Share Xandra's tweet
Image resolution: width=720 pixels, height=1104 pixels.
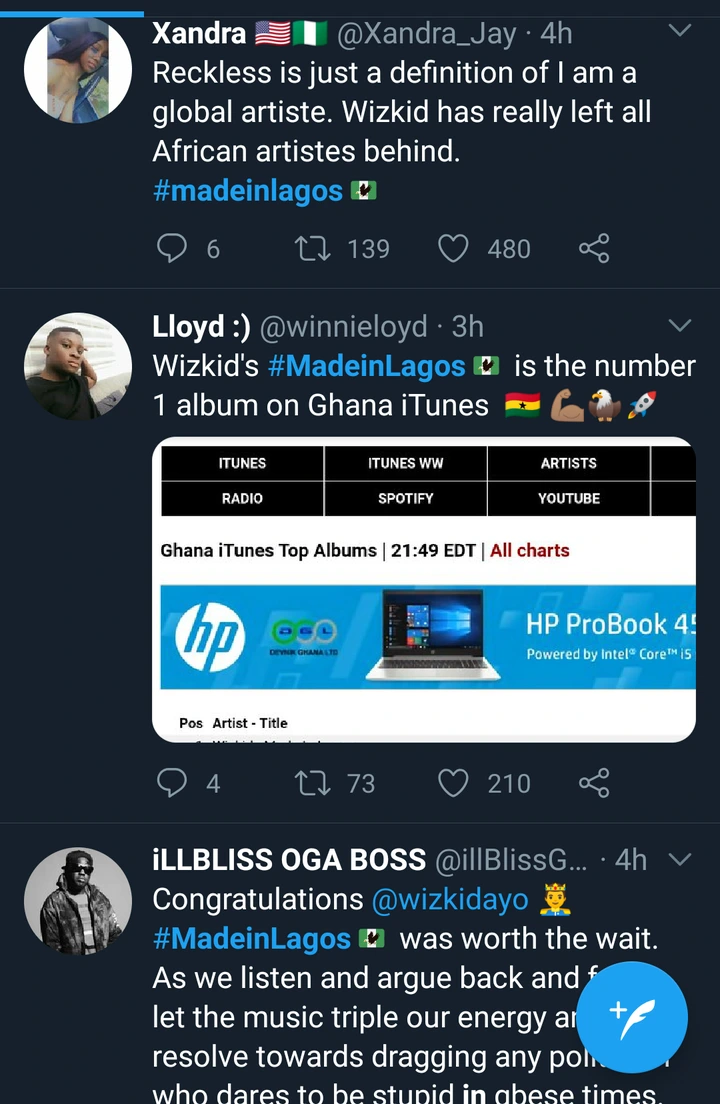pyautogui.click(x=594, y=248)
